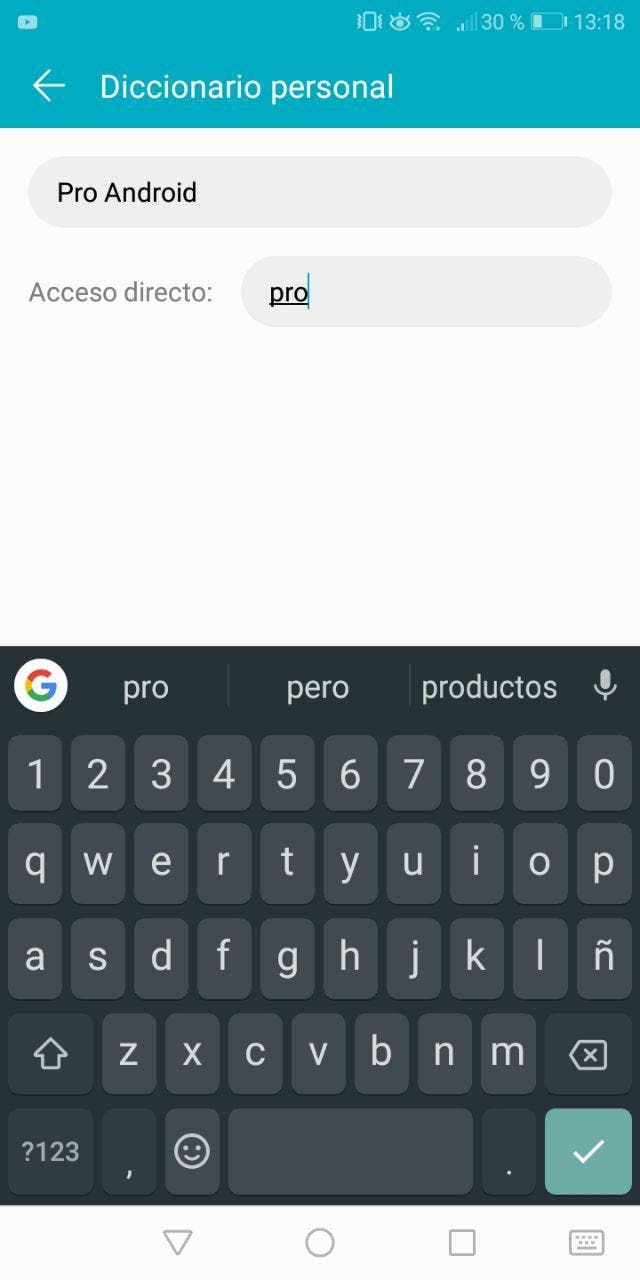This screenshot has width=640, height=1280.
Task: Delete a character with backspace
Action: pos(588,1054)
